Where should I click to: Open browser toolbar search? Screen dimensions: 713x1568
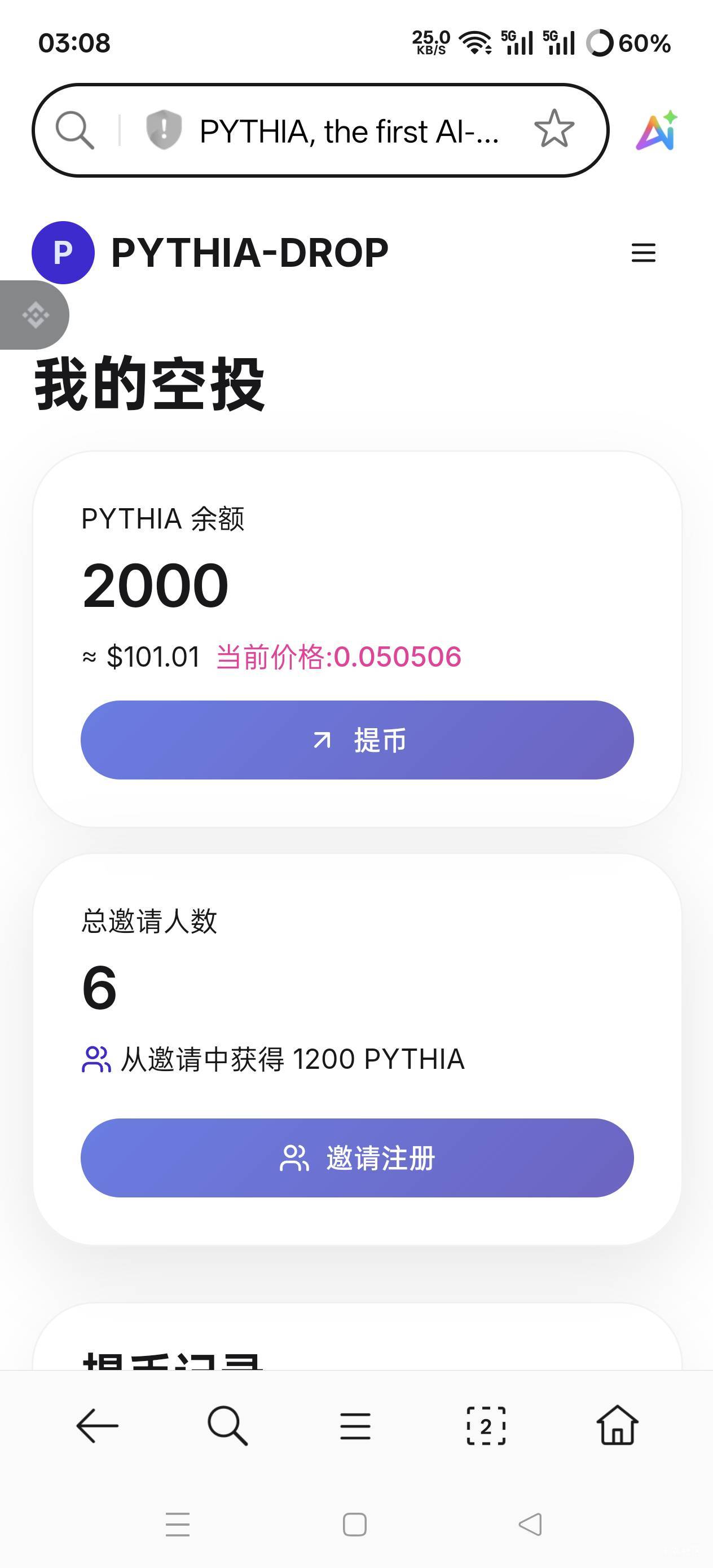(228, 1425)
